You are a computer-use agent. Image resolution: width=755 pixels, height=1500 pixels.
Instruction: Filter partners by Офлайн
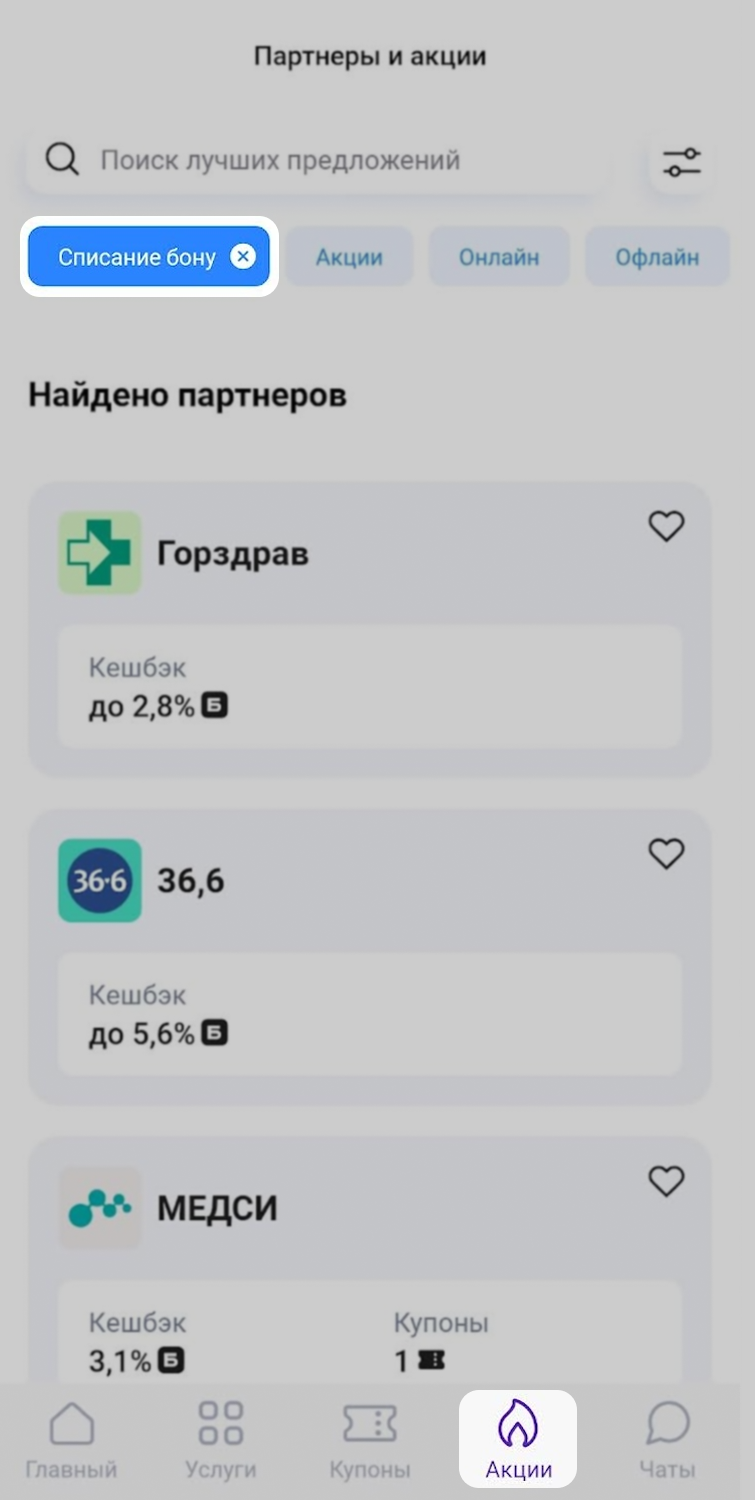pos(657,257)
